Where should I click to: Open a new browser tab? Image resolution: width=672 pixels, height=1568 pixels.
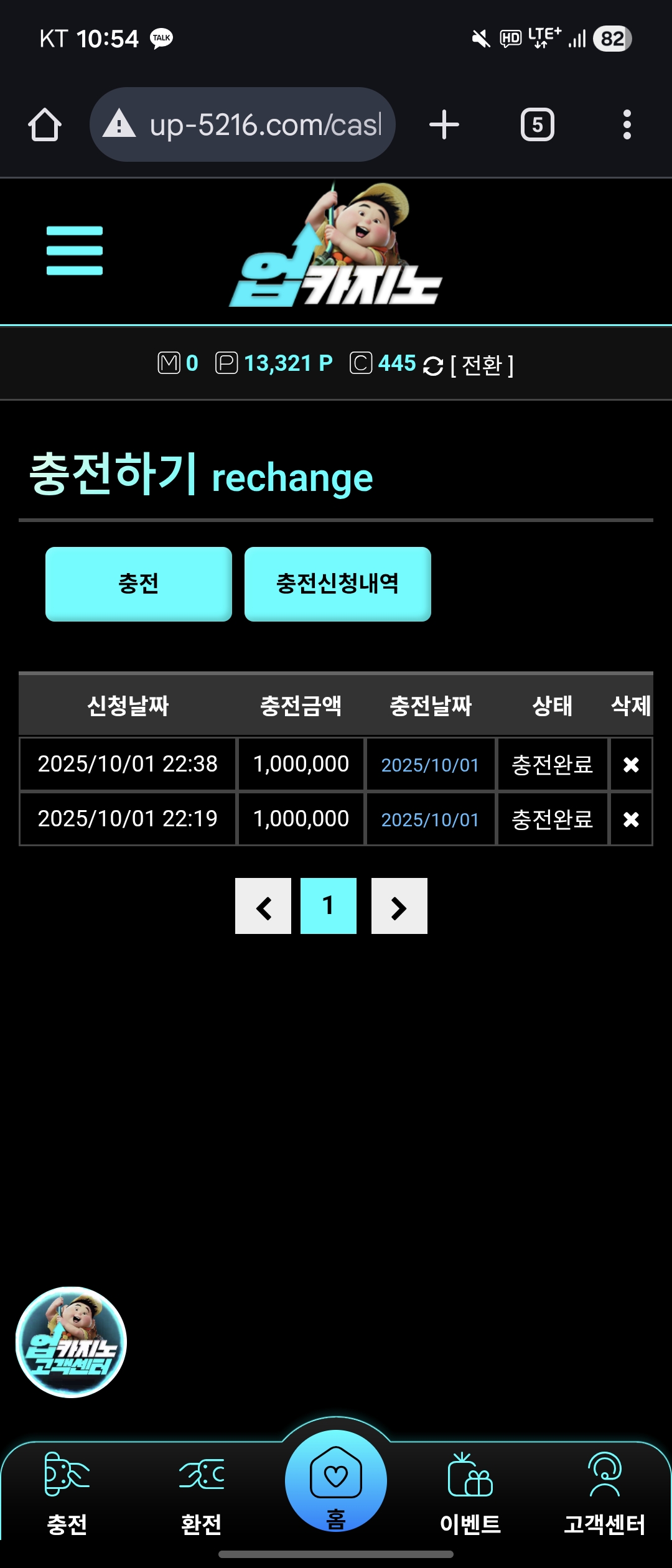click(444, 125)
